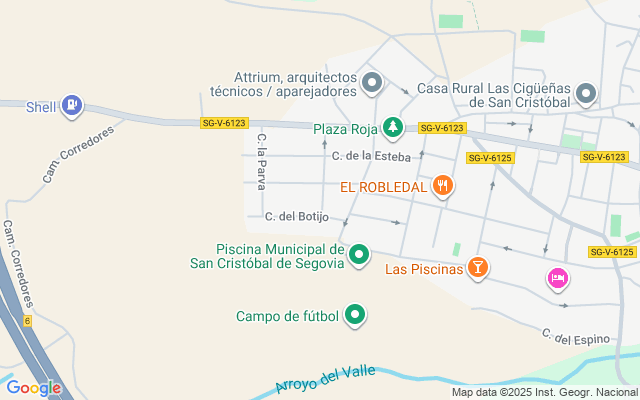Open the Piscina Municipal de San Cristóbal pin
The image size is (640, 400).
coord(358,257)
